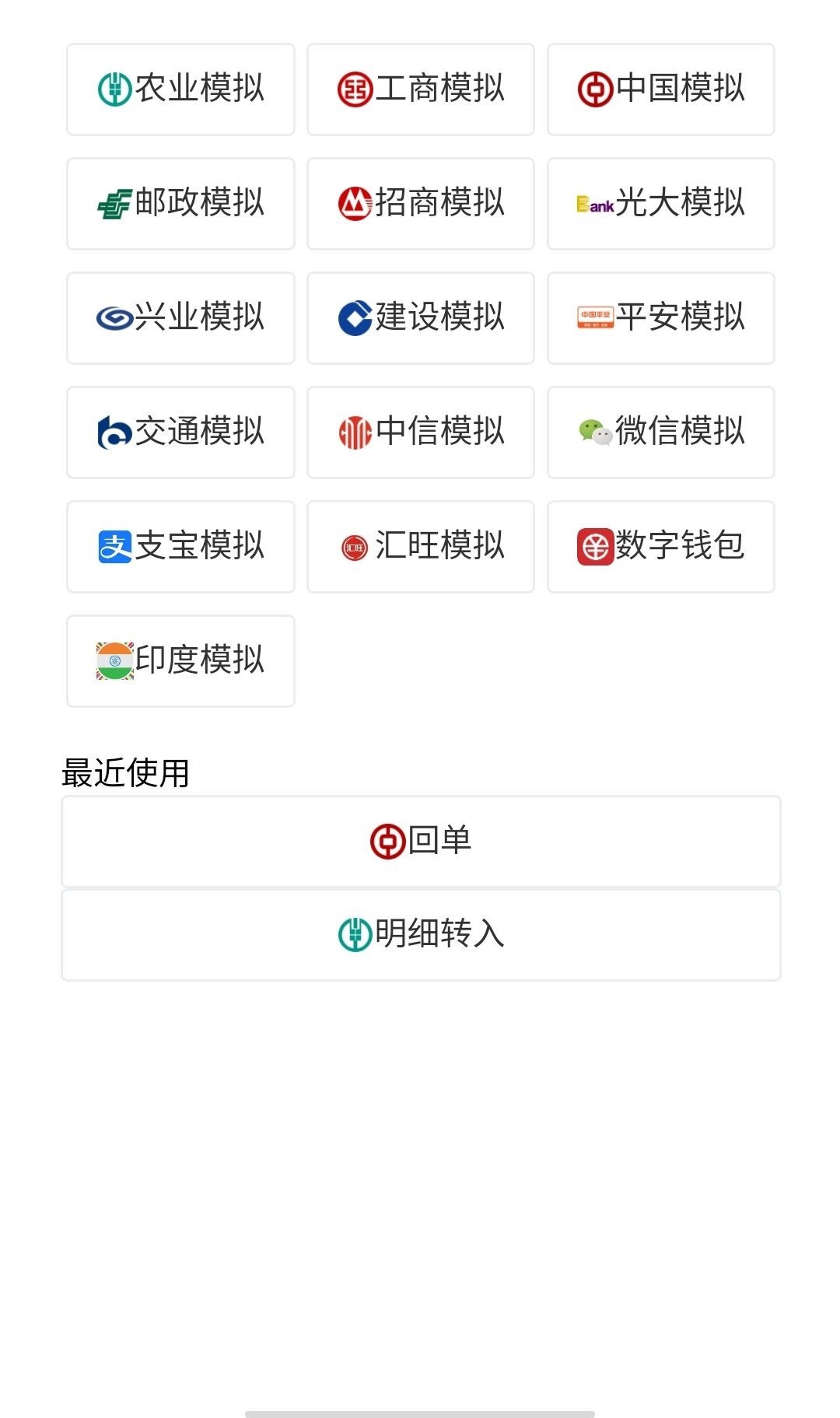Select 兴业模拟

(x=180, y=317)
